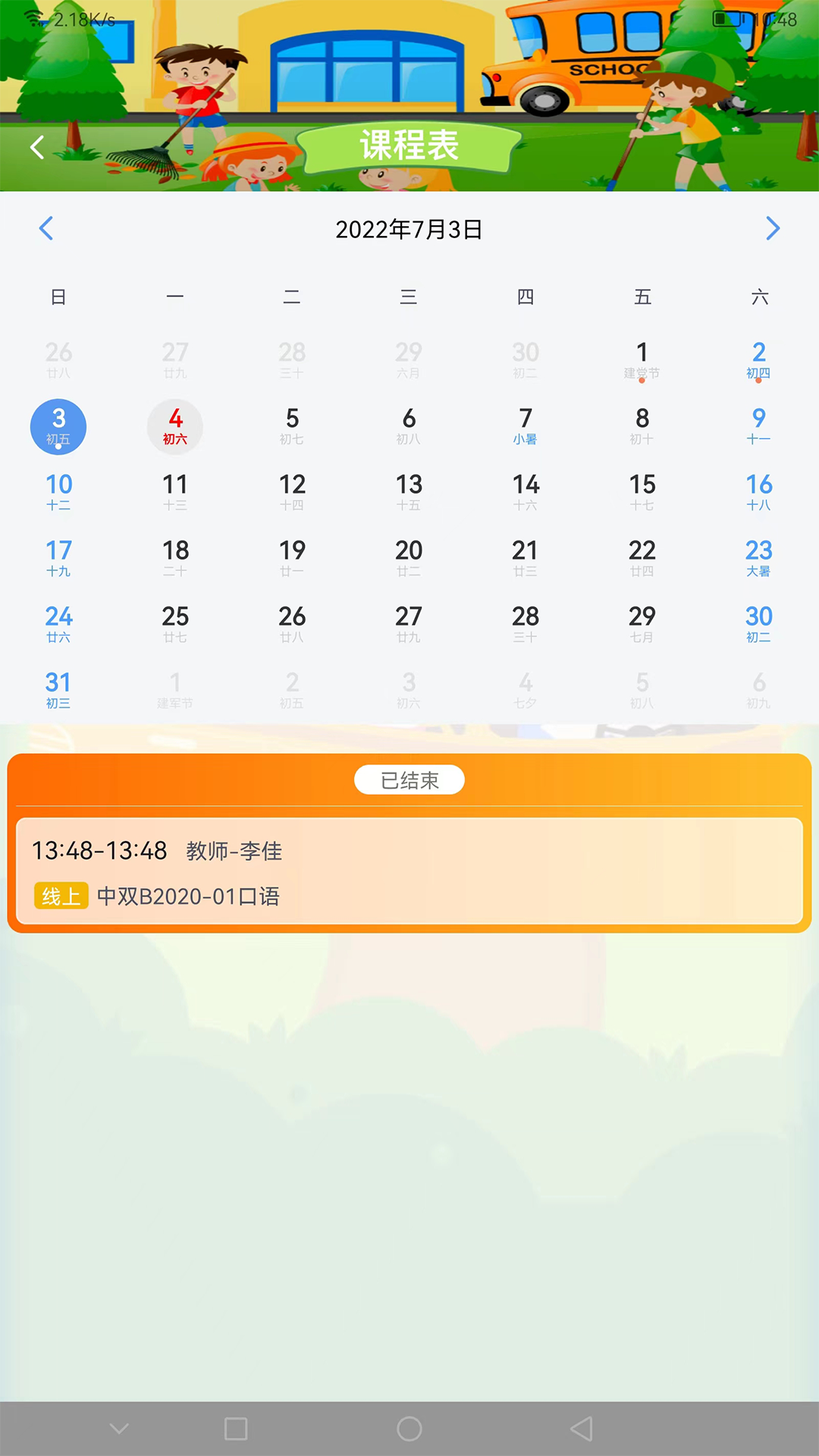Choose July 23 (大暑) on the calendar
The width and height of the screenshot is (819, 1456).
pyautogui.click(x=758, y=558)
